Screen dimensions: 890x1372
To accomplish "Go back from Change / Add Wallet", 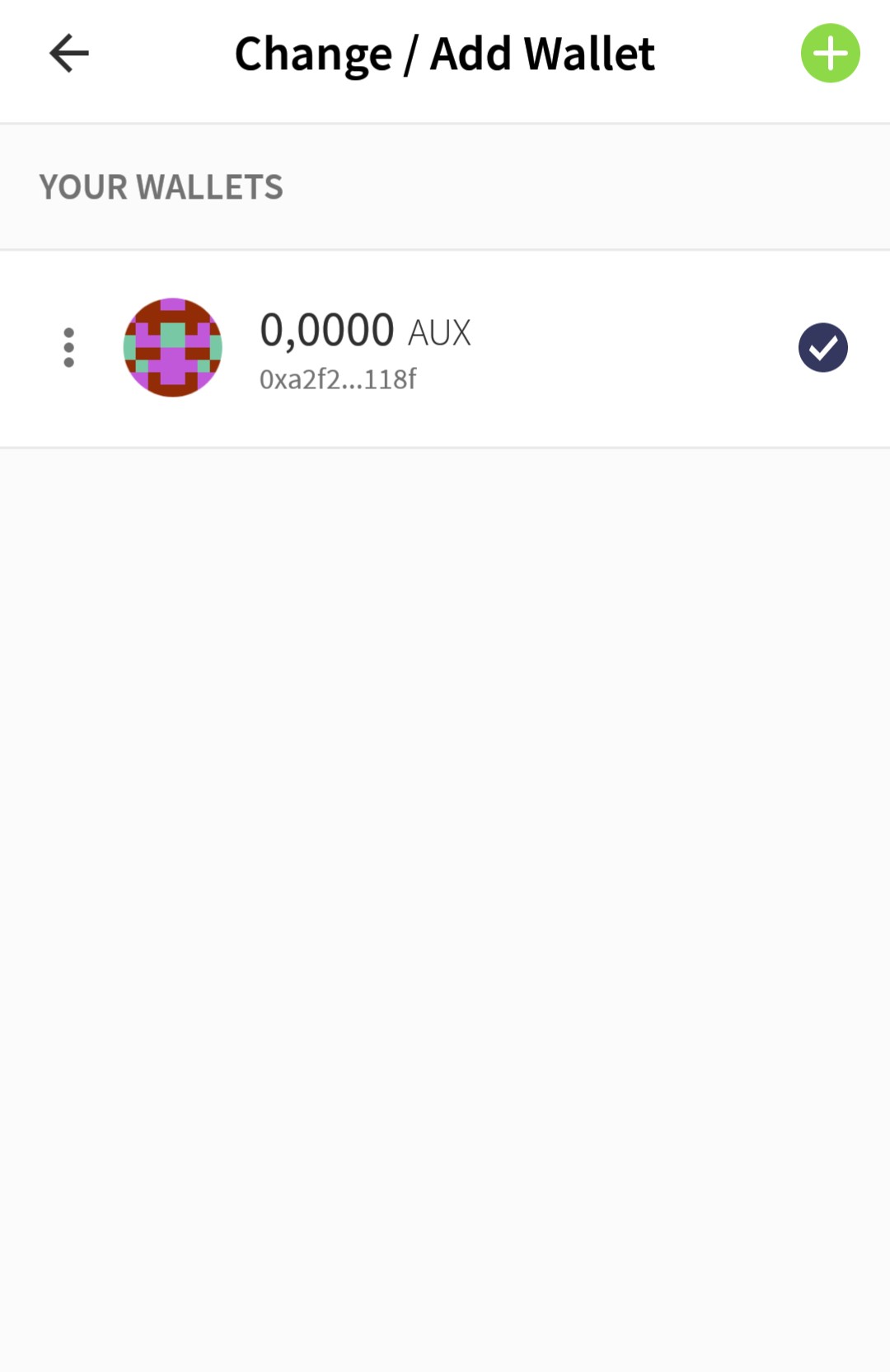I will tap(69, 54).
